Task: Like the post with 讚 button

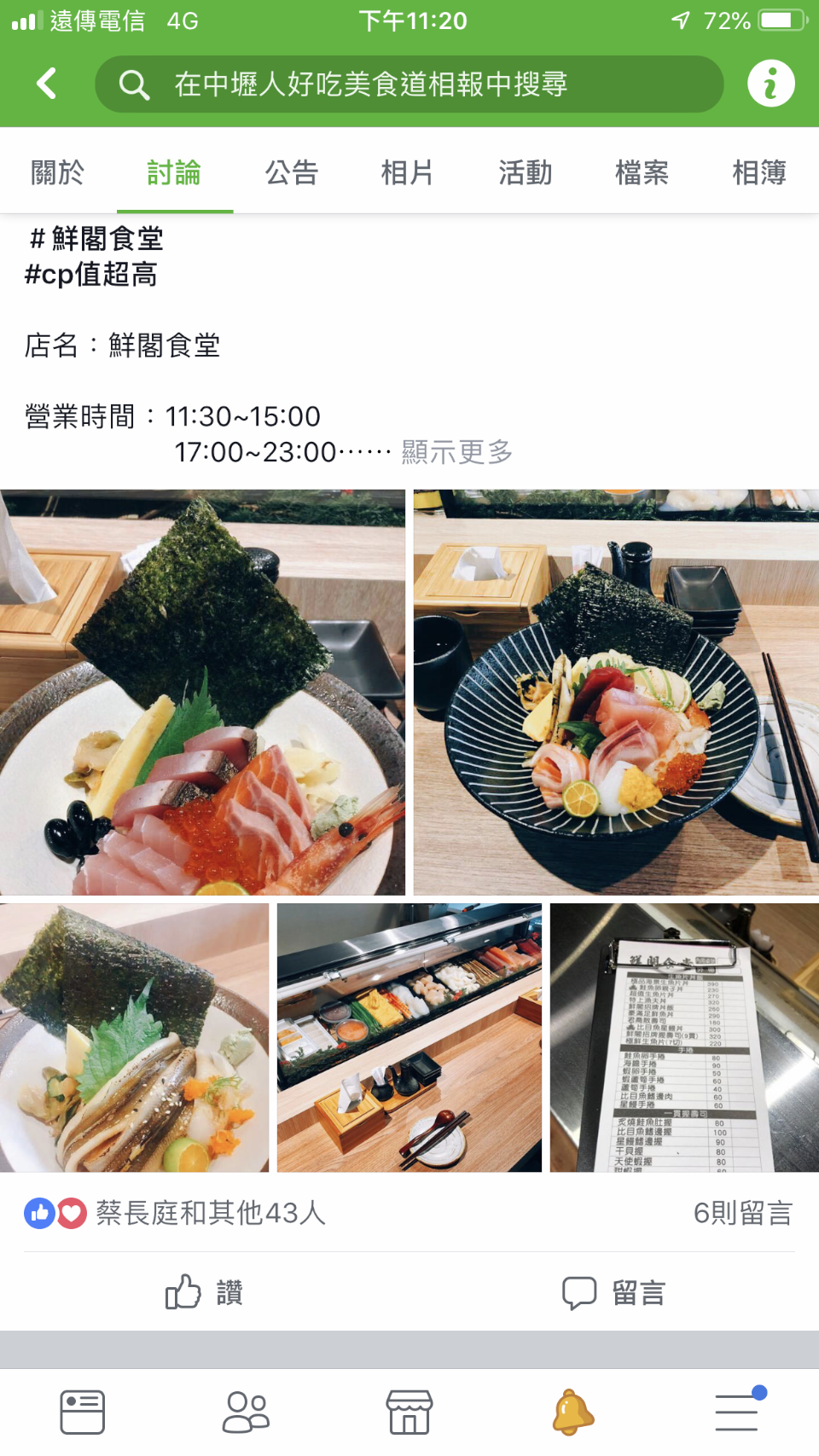Action: [205, 1292]
